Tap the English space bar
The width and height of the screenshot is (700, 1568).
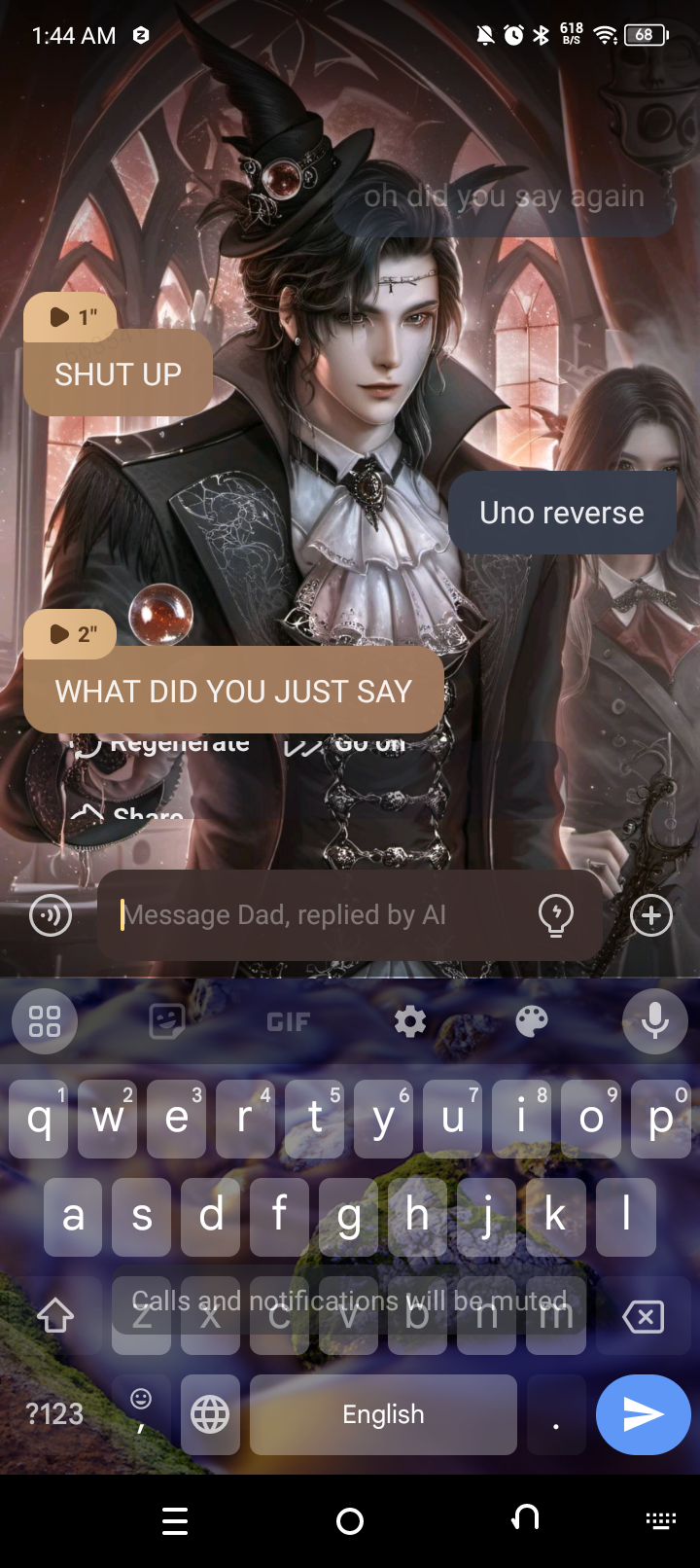click(x=383, y=1414)
